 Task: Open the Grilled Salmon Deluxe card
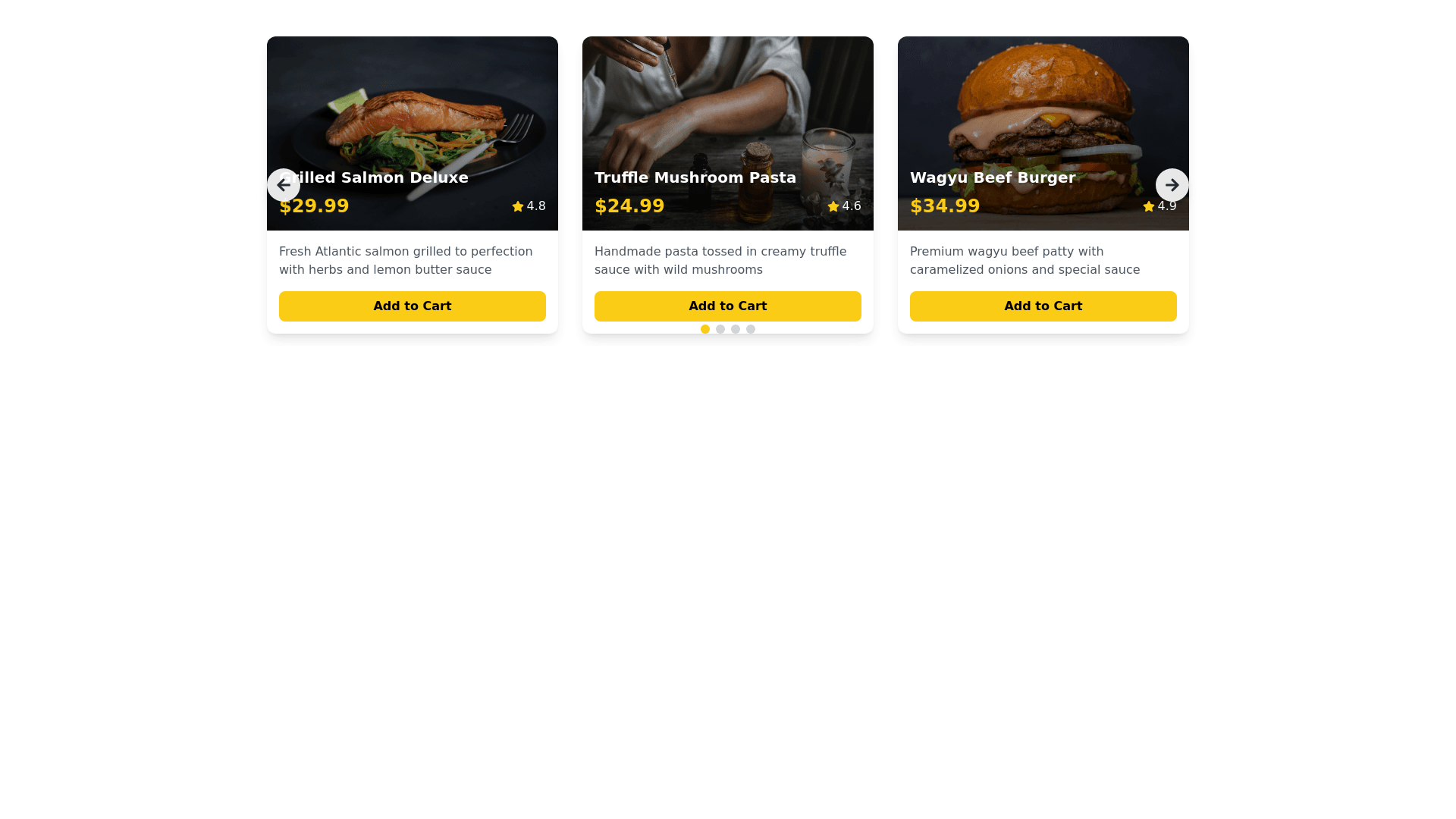click(413, 114)
